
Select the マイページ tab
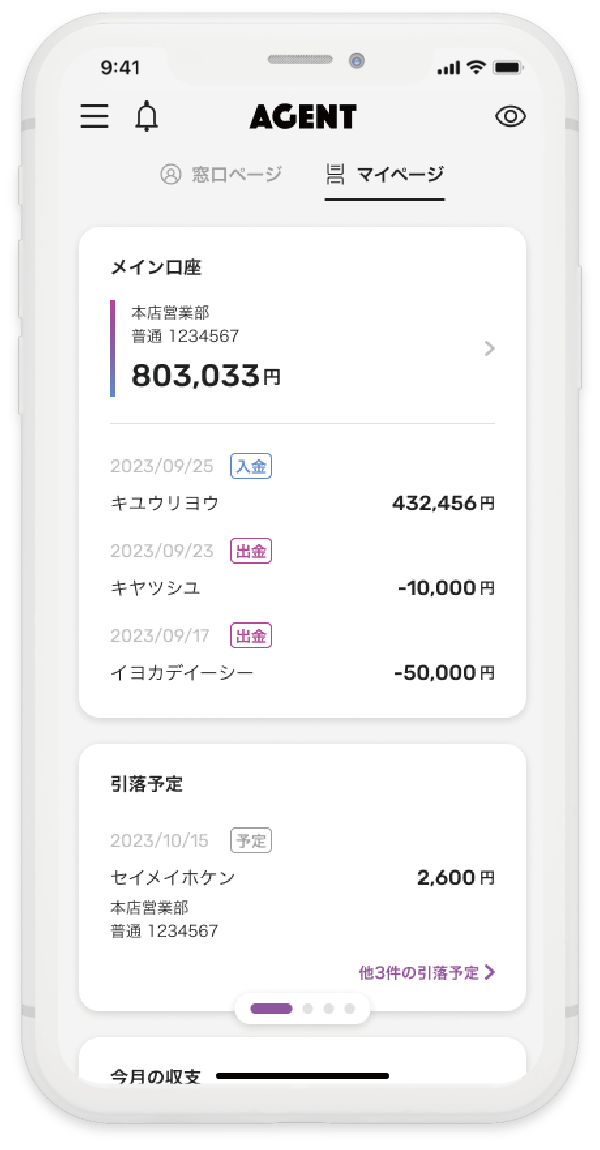385,175
